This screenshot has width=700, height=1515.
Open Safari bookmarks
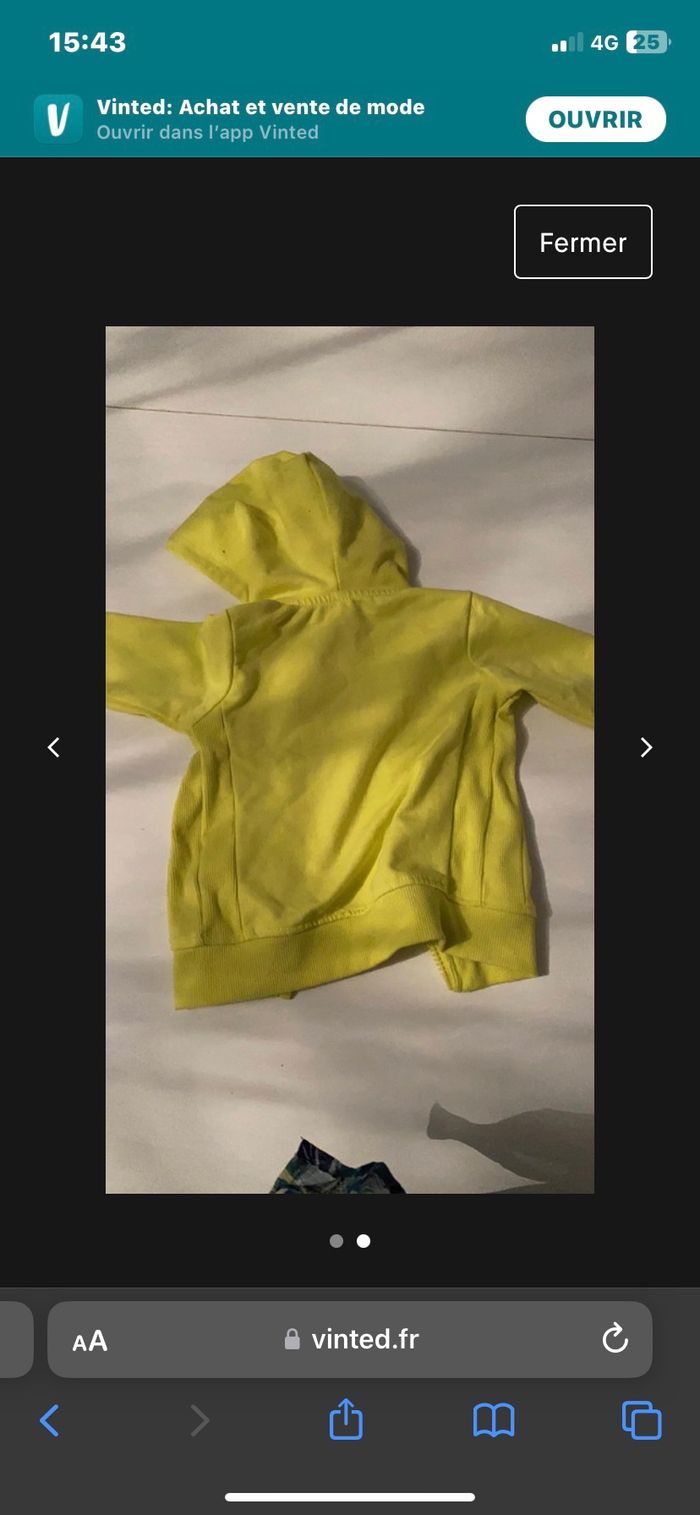click(494, 1420)
